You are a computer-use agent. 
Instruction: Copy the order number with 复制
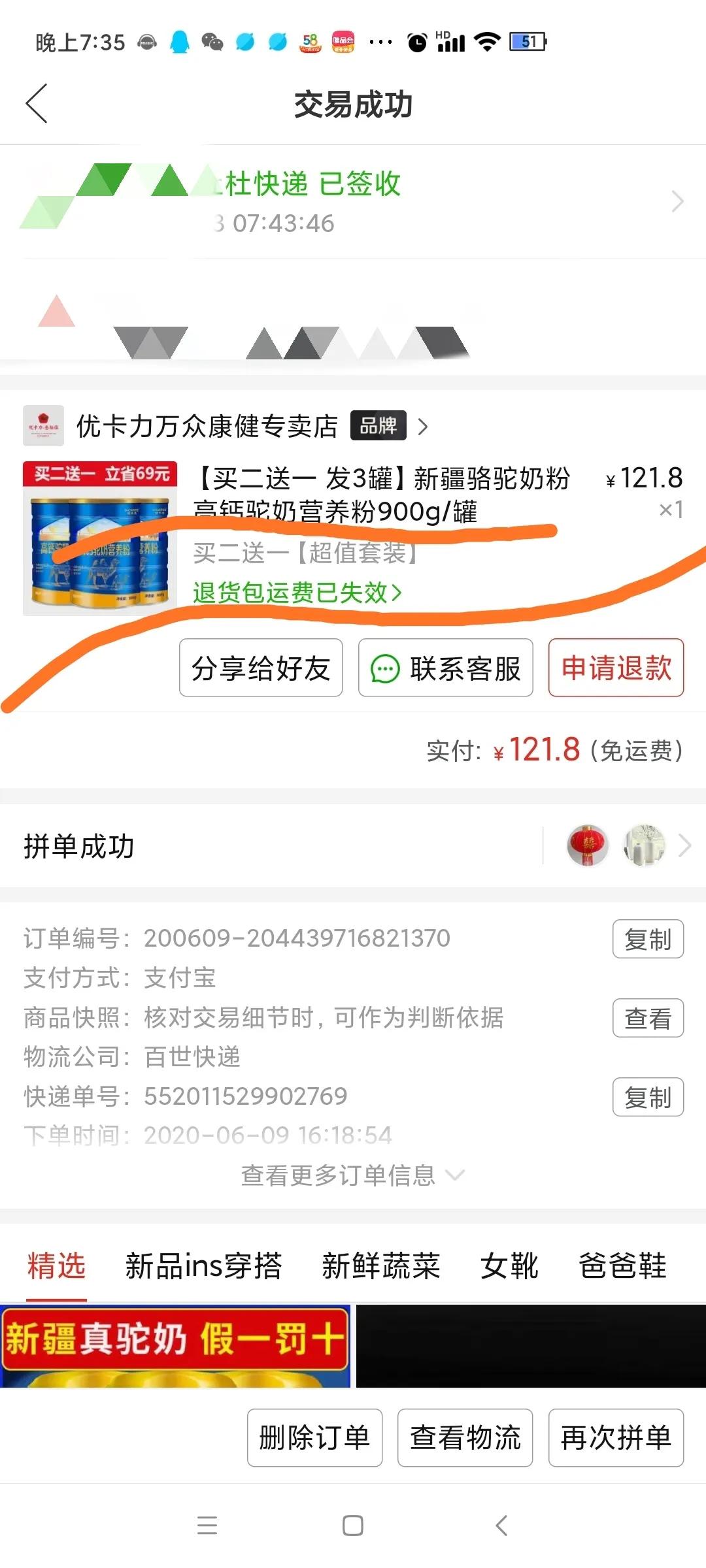tap(648, 940)
